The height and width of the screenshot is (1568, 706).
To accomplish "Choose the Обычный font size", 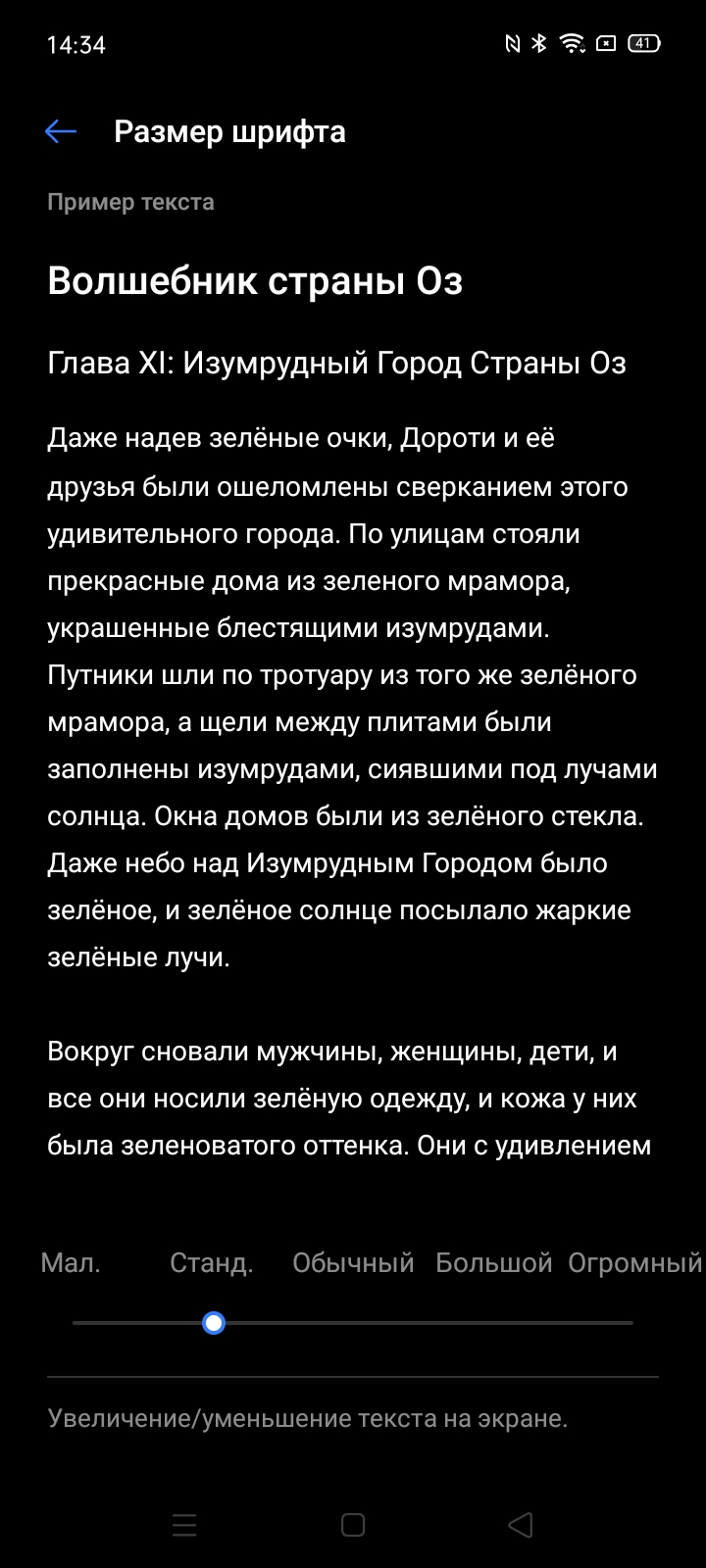I will tap(353, 1262).
